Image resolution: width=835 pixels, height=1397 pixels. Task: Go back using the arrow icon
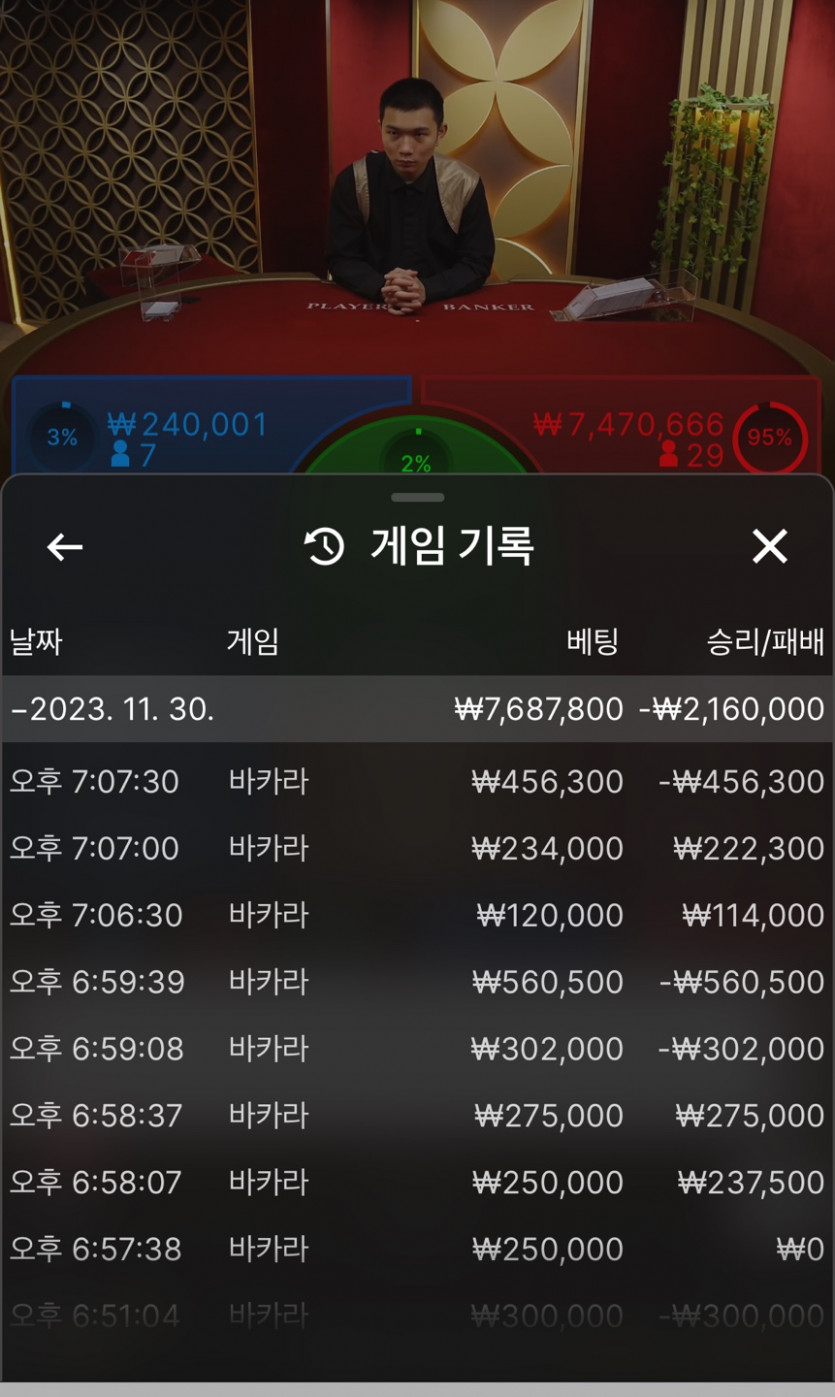click(65, 547)
